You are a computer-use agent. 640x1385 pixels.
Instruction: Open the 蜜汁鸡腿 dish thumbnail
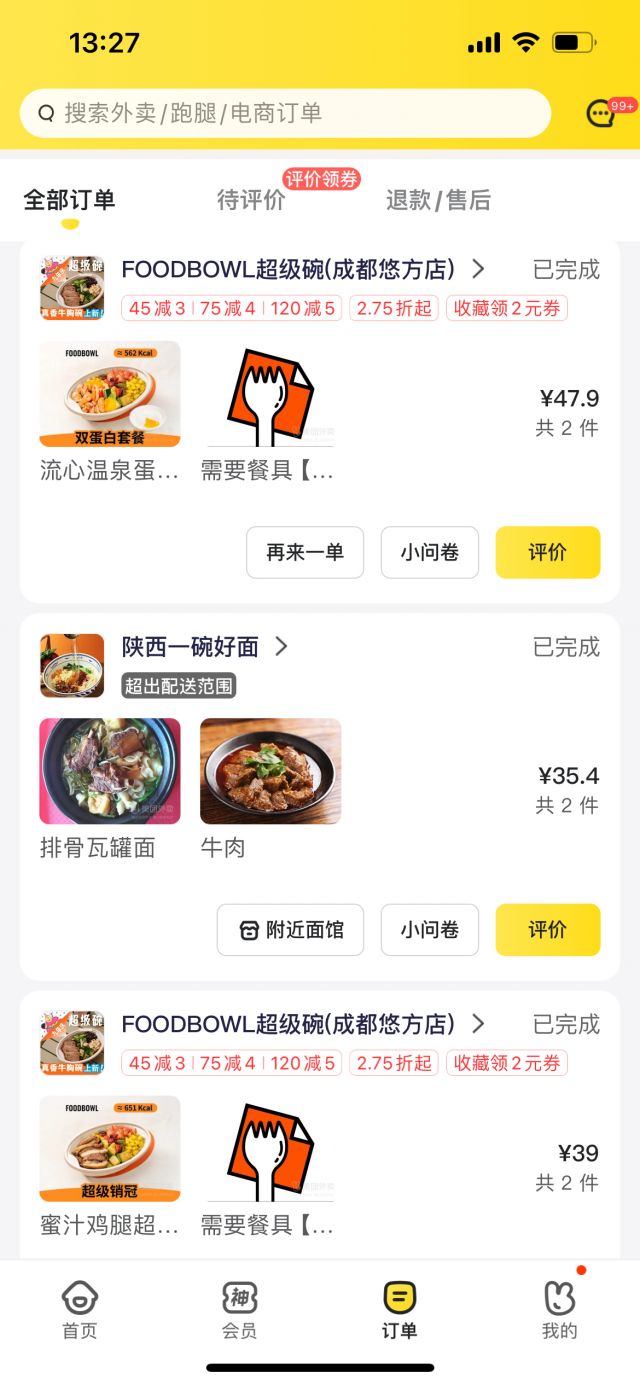[110, 1148]
